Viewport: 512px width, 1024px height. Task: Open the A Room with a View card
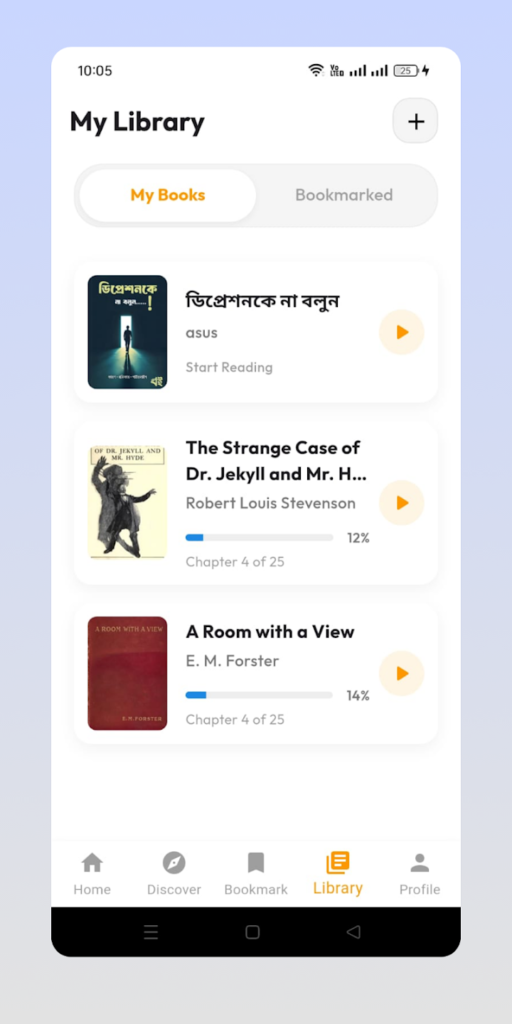256,673
